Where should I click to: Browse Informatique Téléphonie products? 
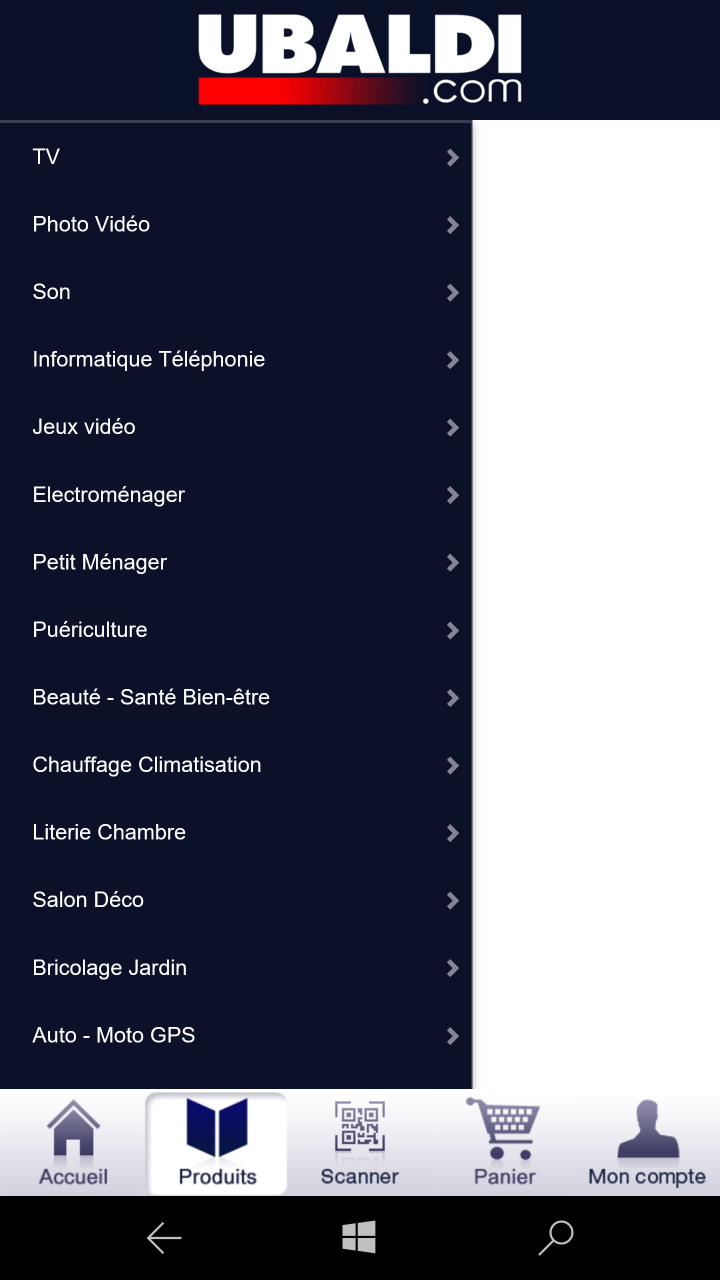[235, 360]
